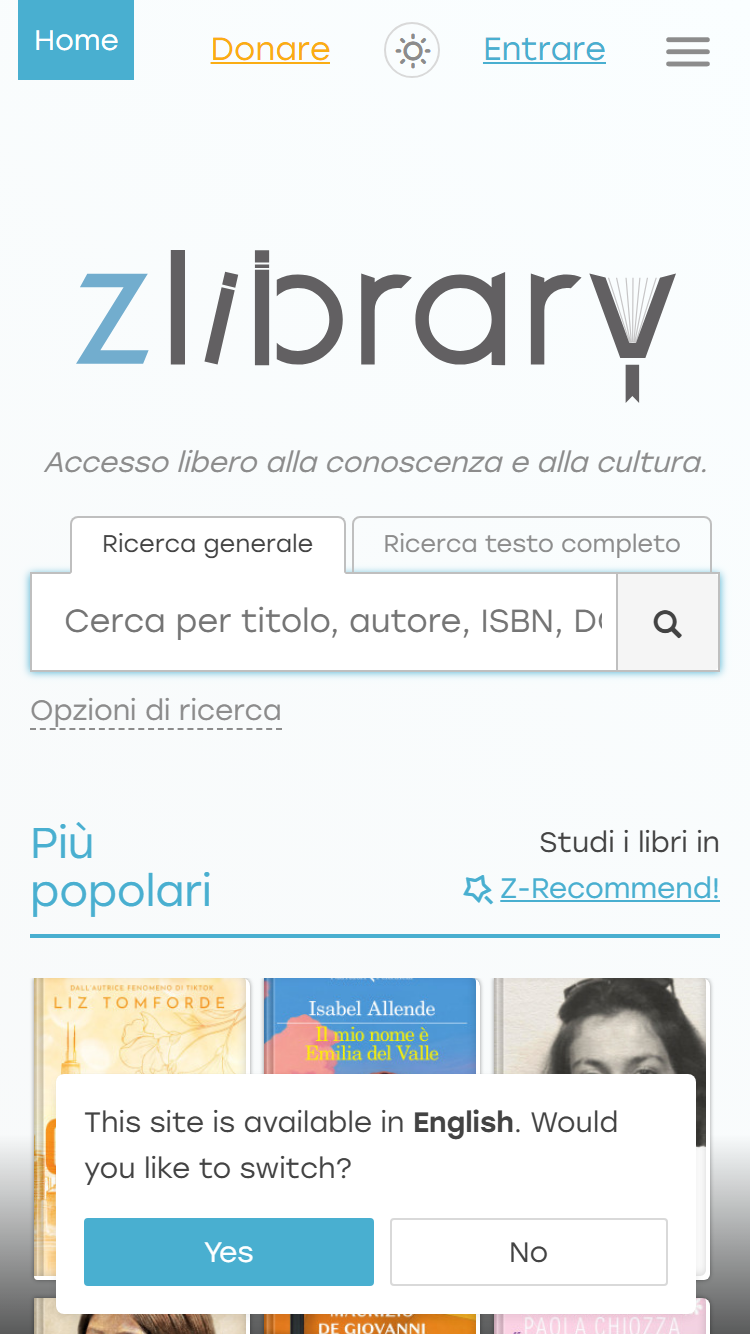
Task: Open the hamburger menu
Action: pos(688,51)
